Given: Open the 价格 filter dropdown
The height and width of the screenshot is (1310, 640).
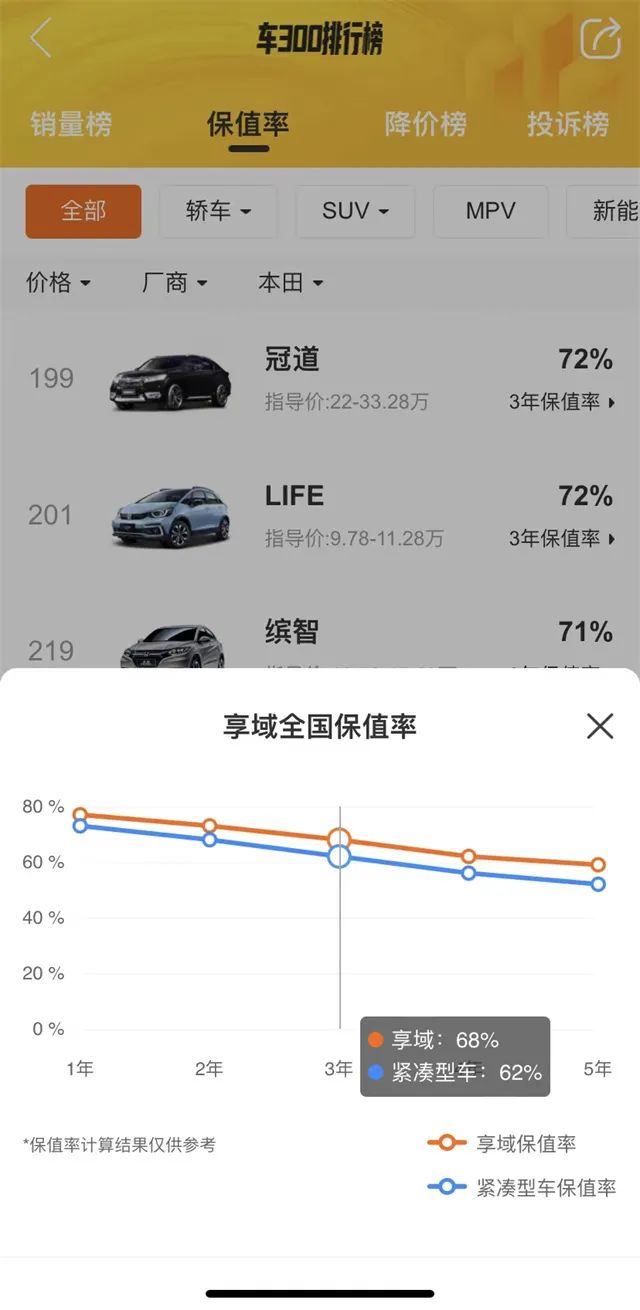Looking at the screenshot, I should [x=58, y=283].
